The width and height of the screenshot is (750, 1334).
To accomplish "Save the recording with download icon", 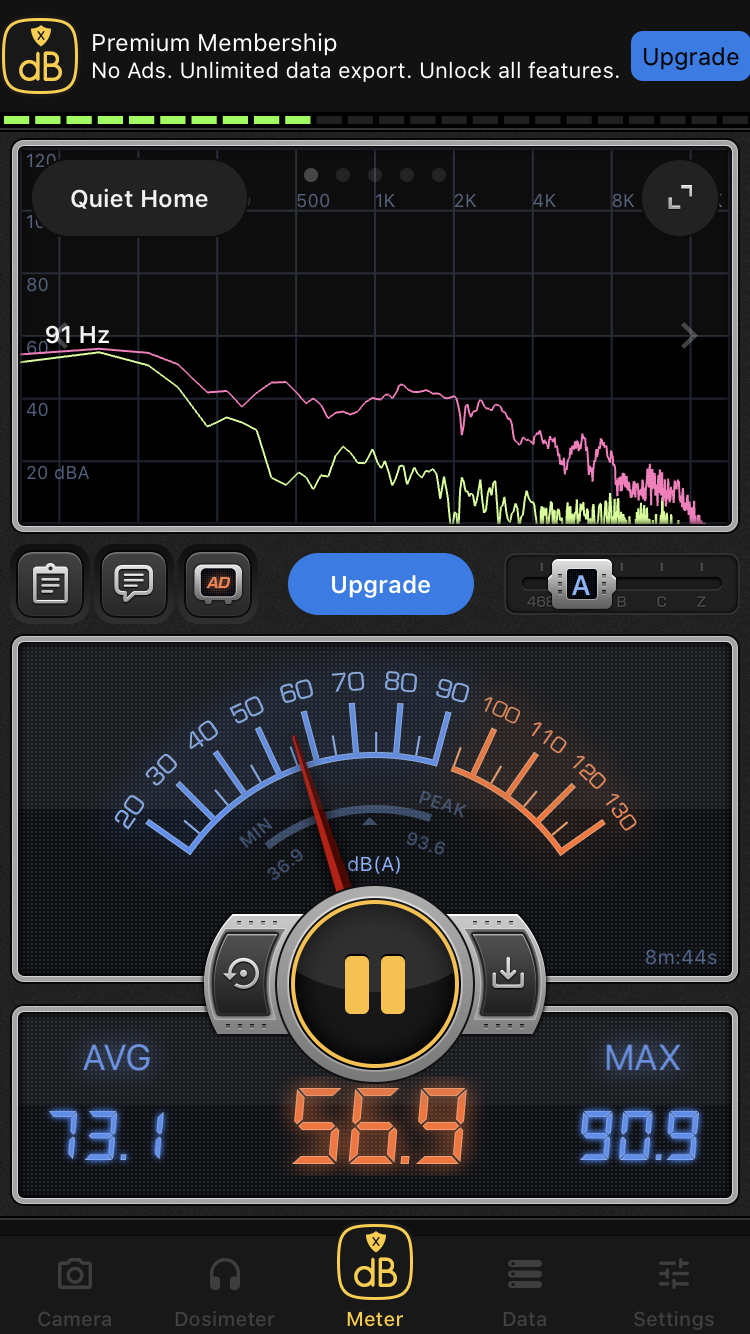I will pos(508,972).
